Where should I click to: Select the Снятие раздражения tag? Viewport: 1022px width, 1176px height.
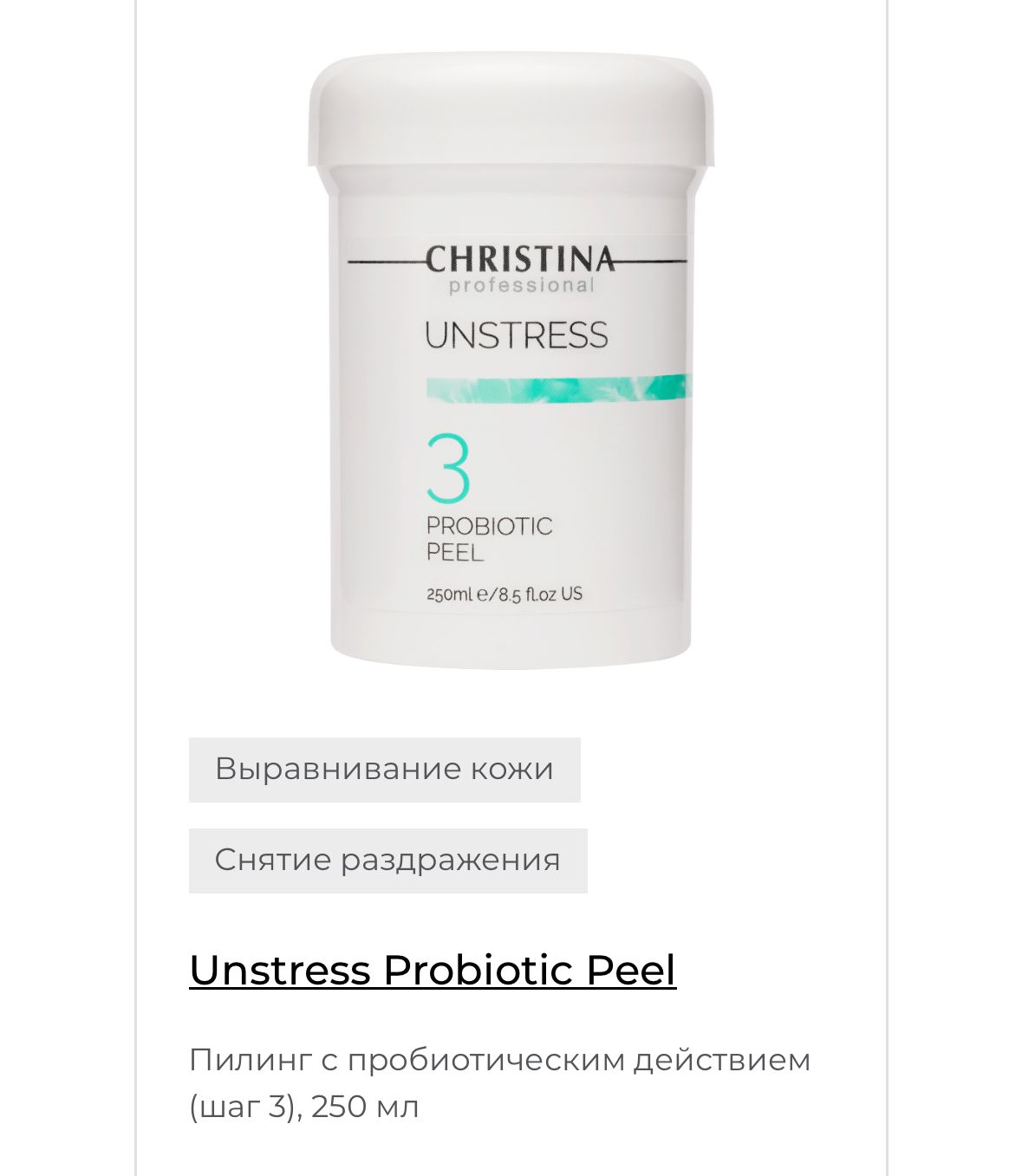[387, 861]
